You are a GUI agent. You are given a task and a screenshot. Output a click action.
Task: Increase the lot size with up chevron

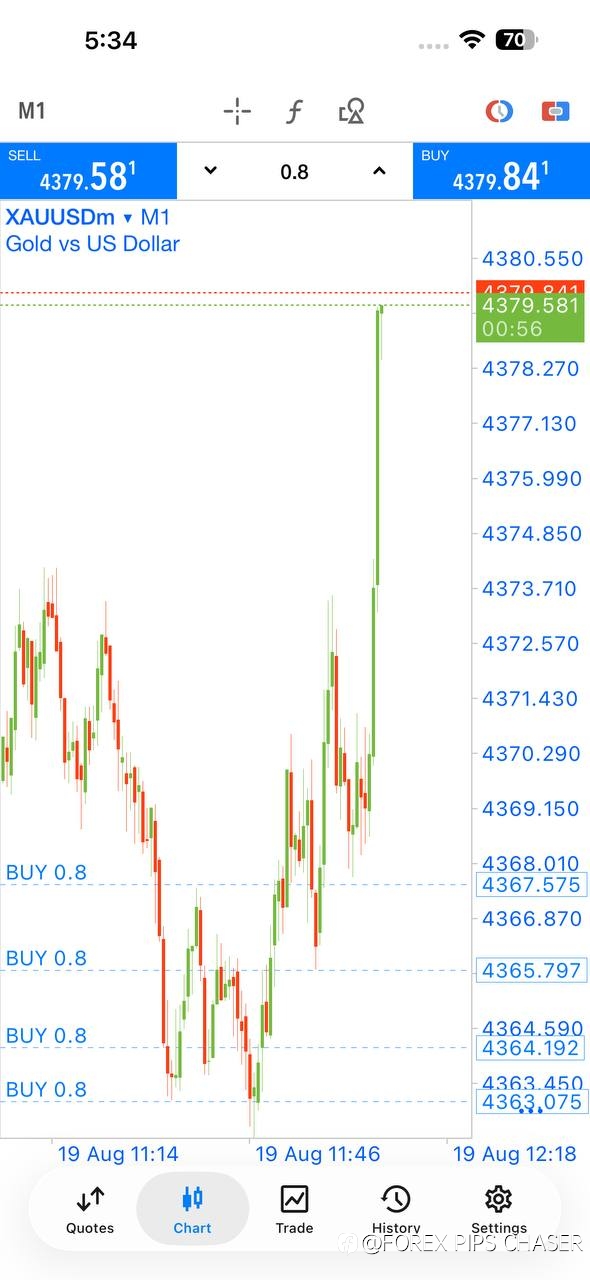379,171
